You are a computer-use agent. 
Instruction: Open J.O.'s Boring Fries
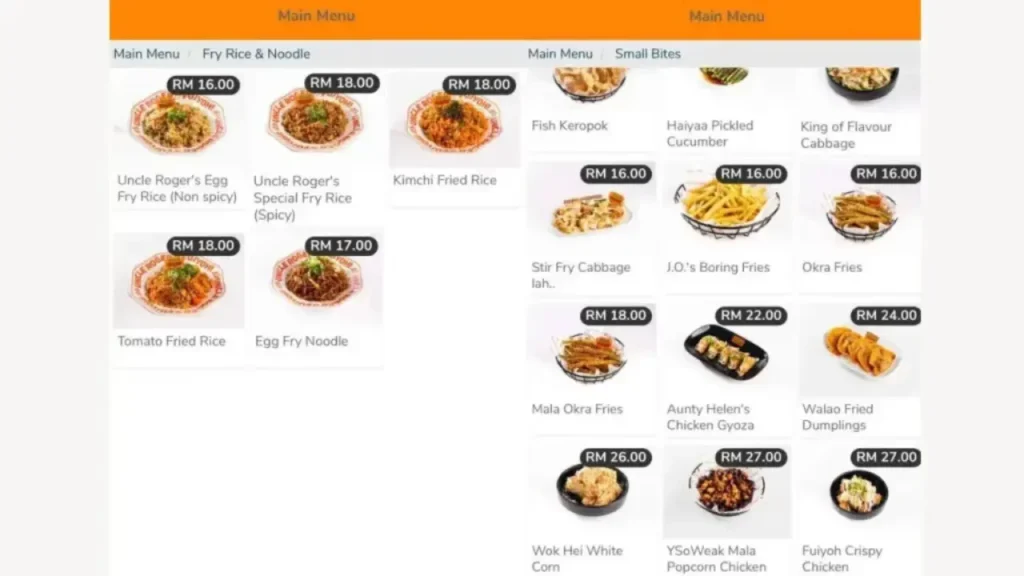(x=726, y=225)
